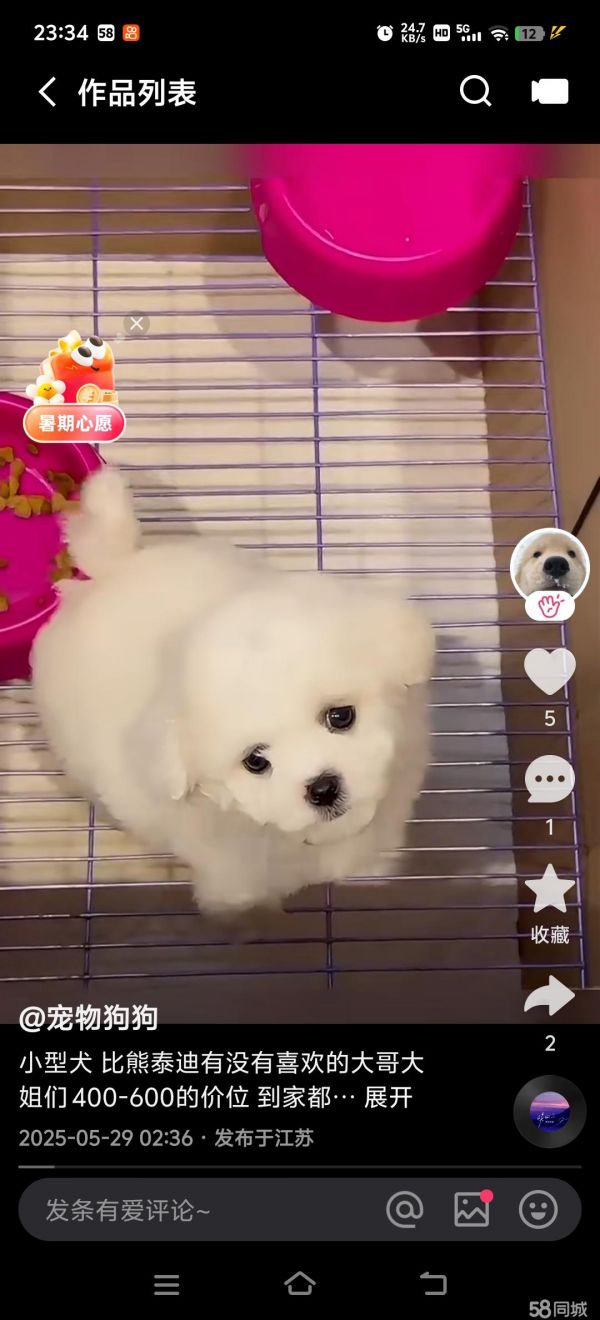Tap the camera icon in top bar
600x1320 pixels.
pyautogui.click(x=550, y=92)
